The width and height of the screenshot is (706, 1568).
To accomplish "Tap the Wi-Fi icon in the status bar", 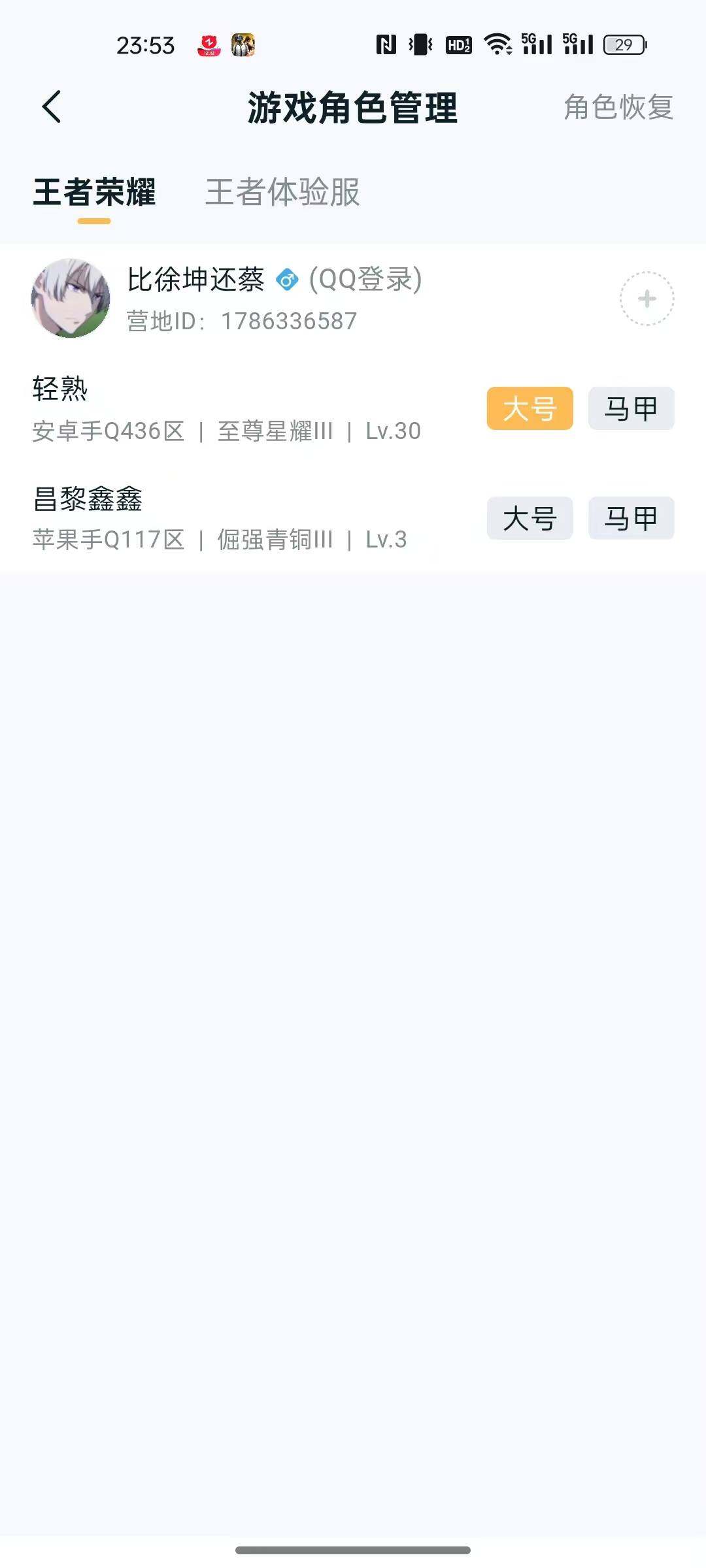I will [x=498, y=44].
